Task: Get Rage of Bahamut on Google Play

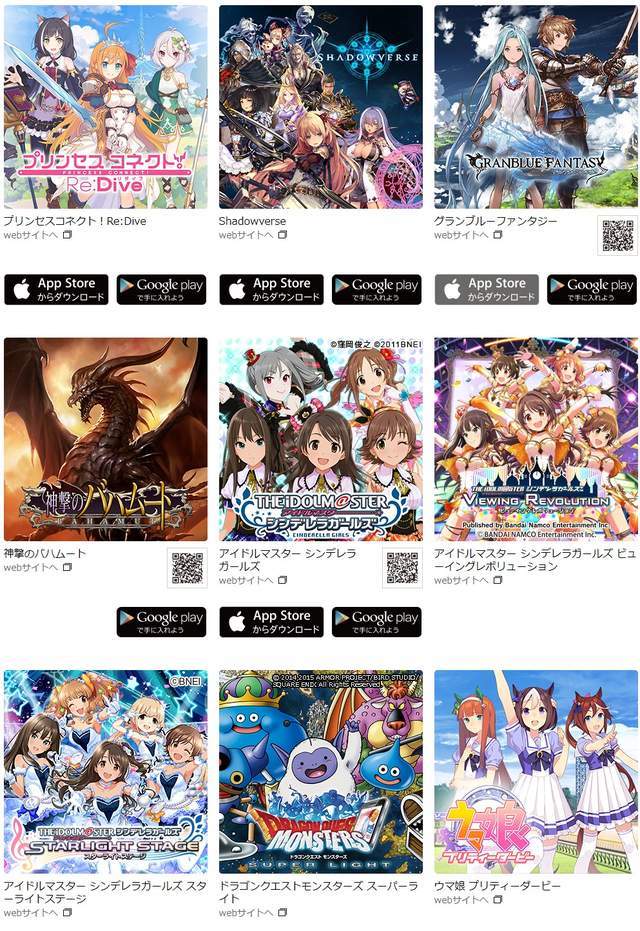Action: tap(161, 622)
